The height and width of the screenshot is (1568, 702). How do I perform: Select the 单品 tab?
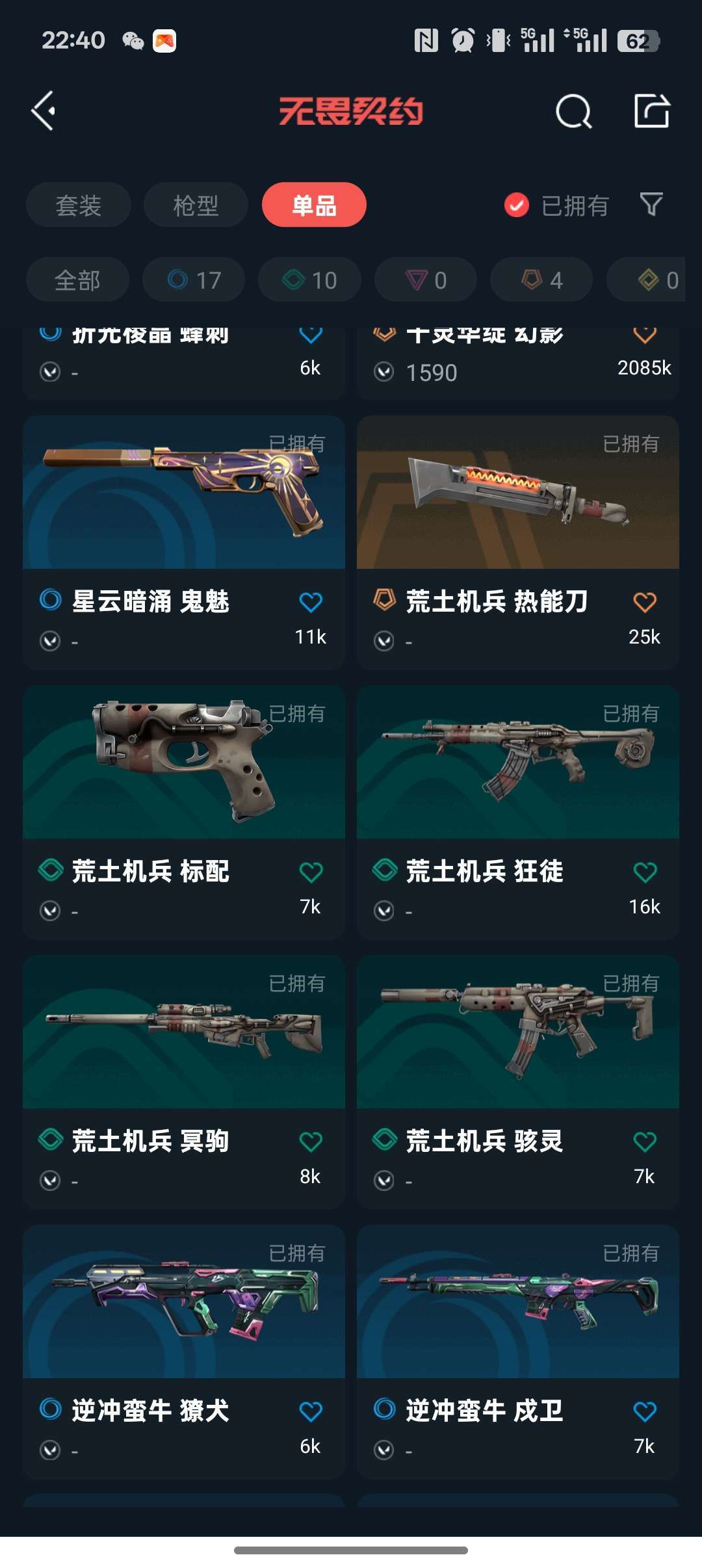click(x=314, y=205)
